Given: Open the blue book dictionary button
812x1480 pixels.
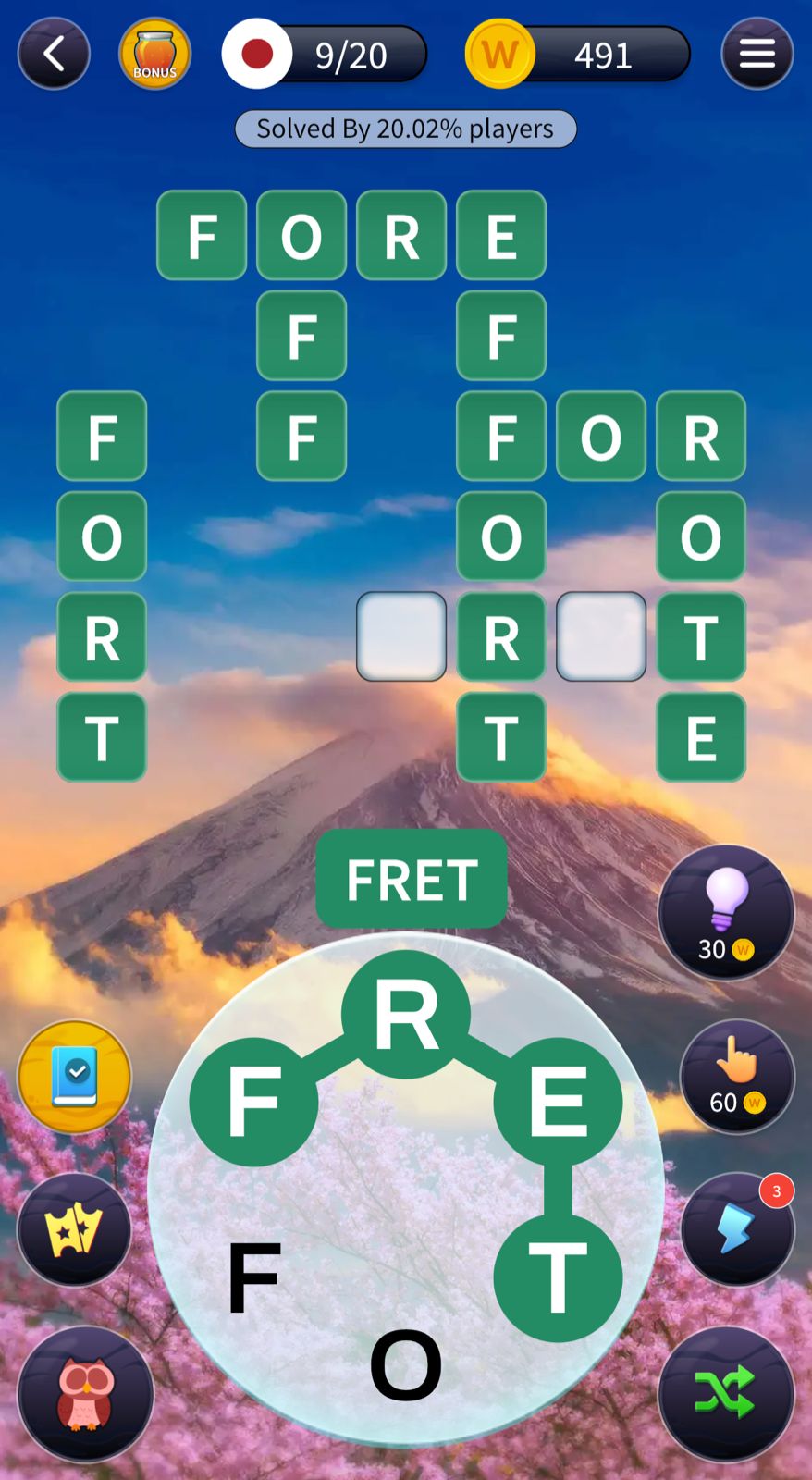Looking at the screenshot, I should point(75,1077).
